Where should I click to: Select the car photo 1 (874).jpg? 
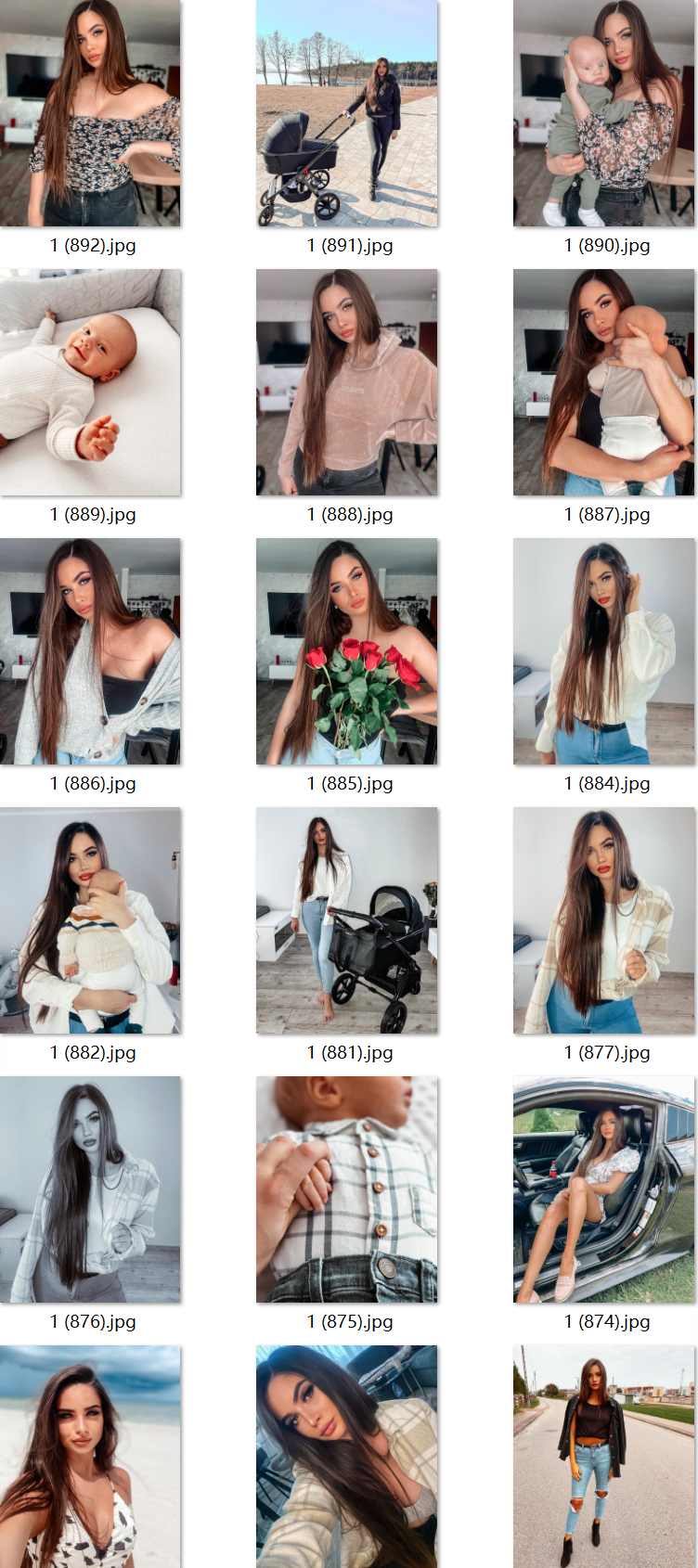(603, 1189)
